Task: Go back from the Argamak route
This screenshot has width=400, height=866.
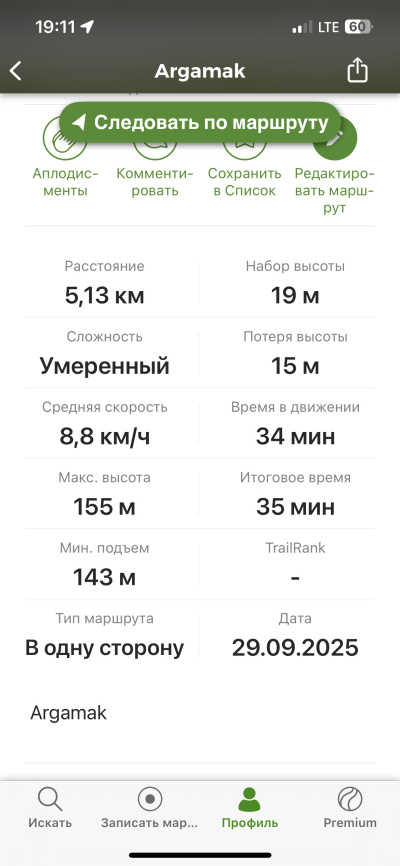Action: pyautogui.click(x=16, y=71)
